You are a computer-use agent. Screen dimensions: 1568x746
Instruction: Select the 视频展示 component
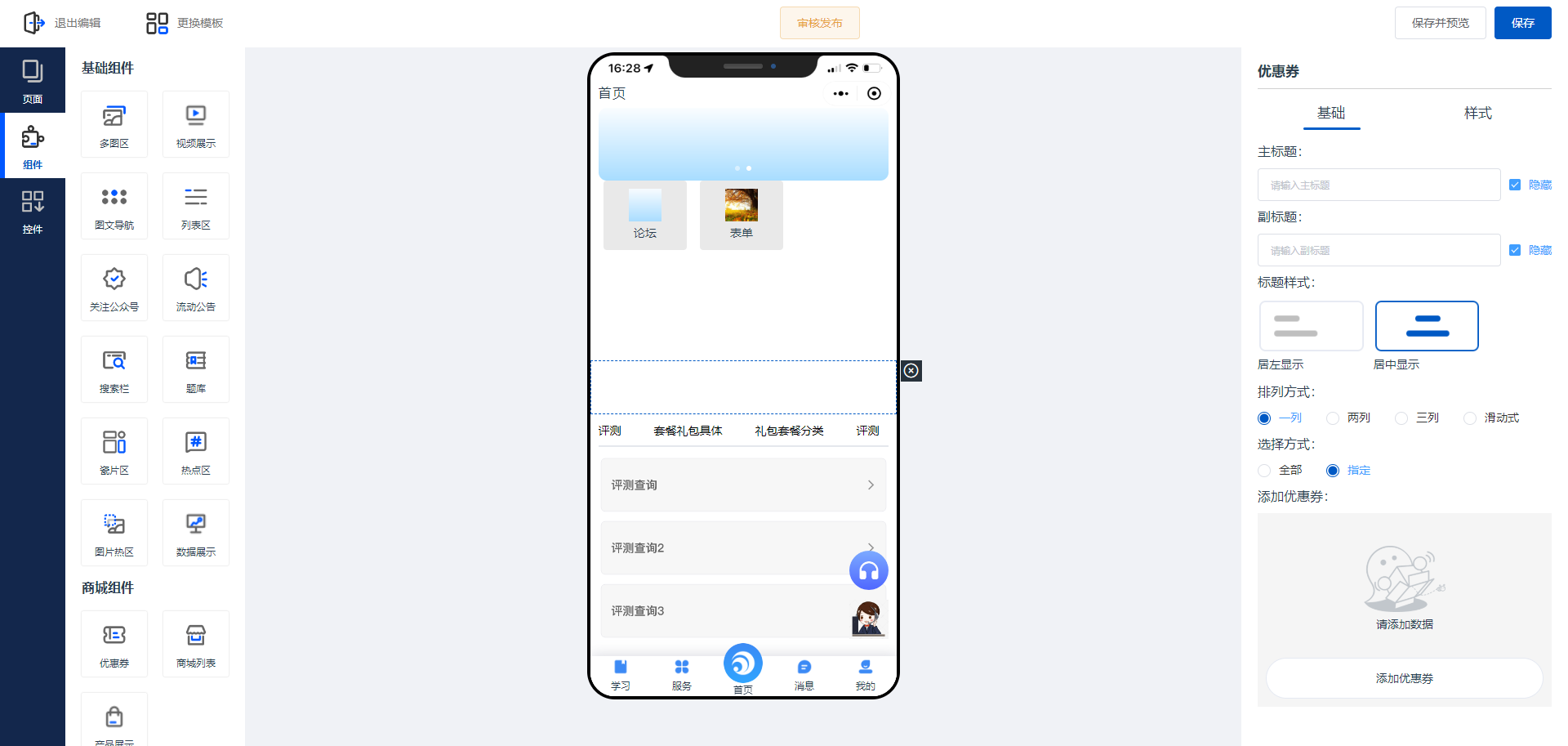tap(196, 124)
